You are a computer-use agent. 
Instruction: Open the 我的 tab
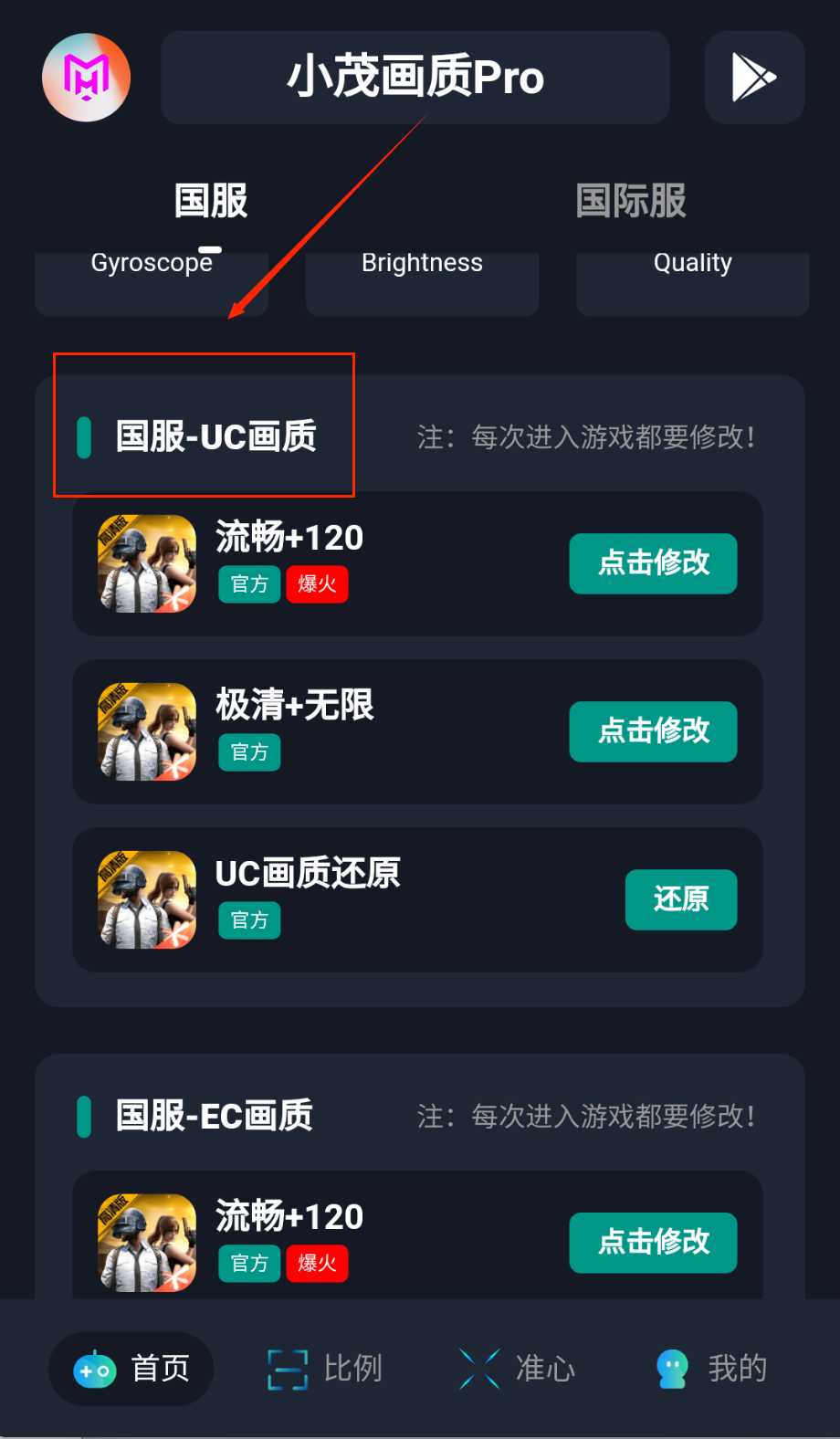click(x=711, y=1369)
